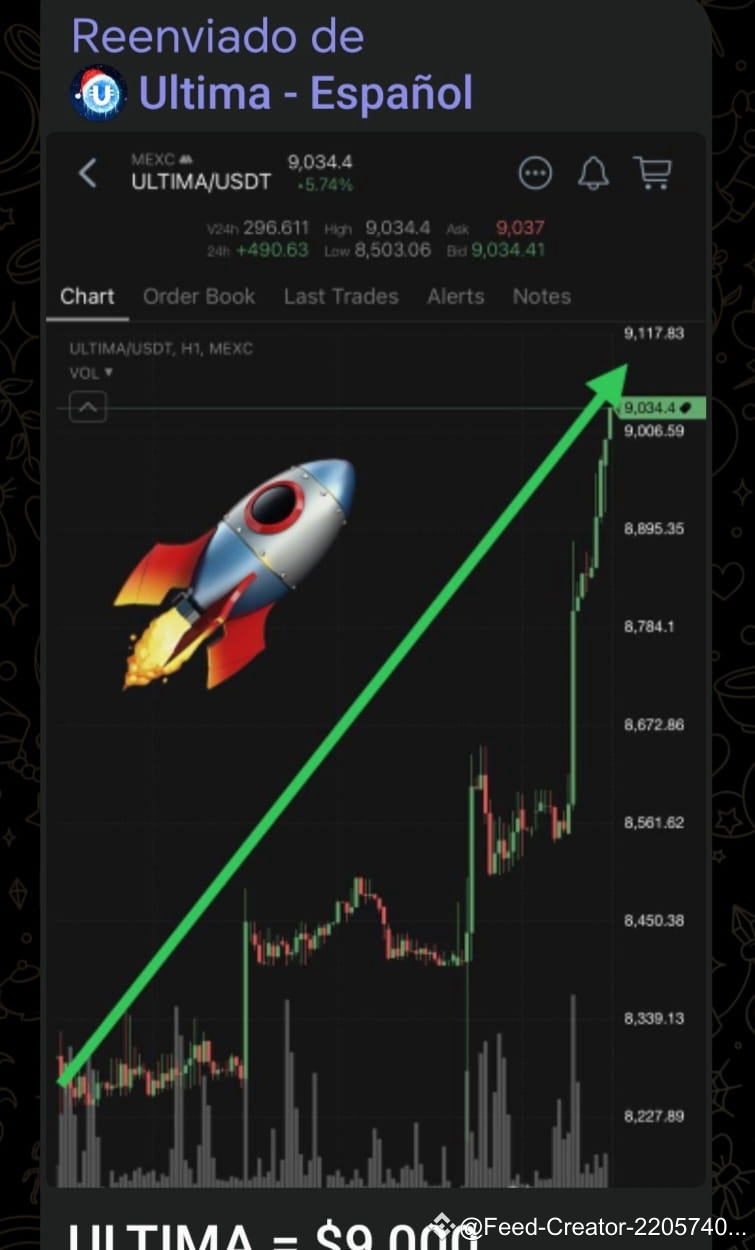755x1250 pixels.
Task: Click the 9,117.83 axis price level
Action: pos(655,334)
